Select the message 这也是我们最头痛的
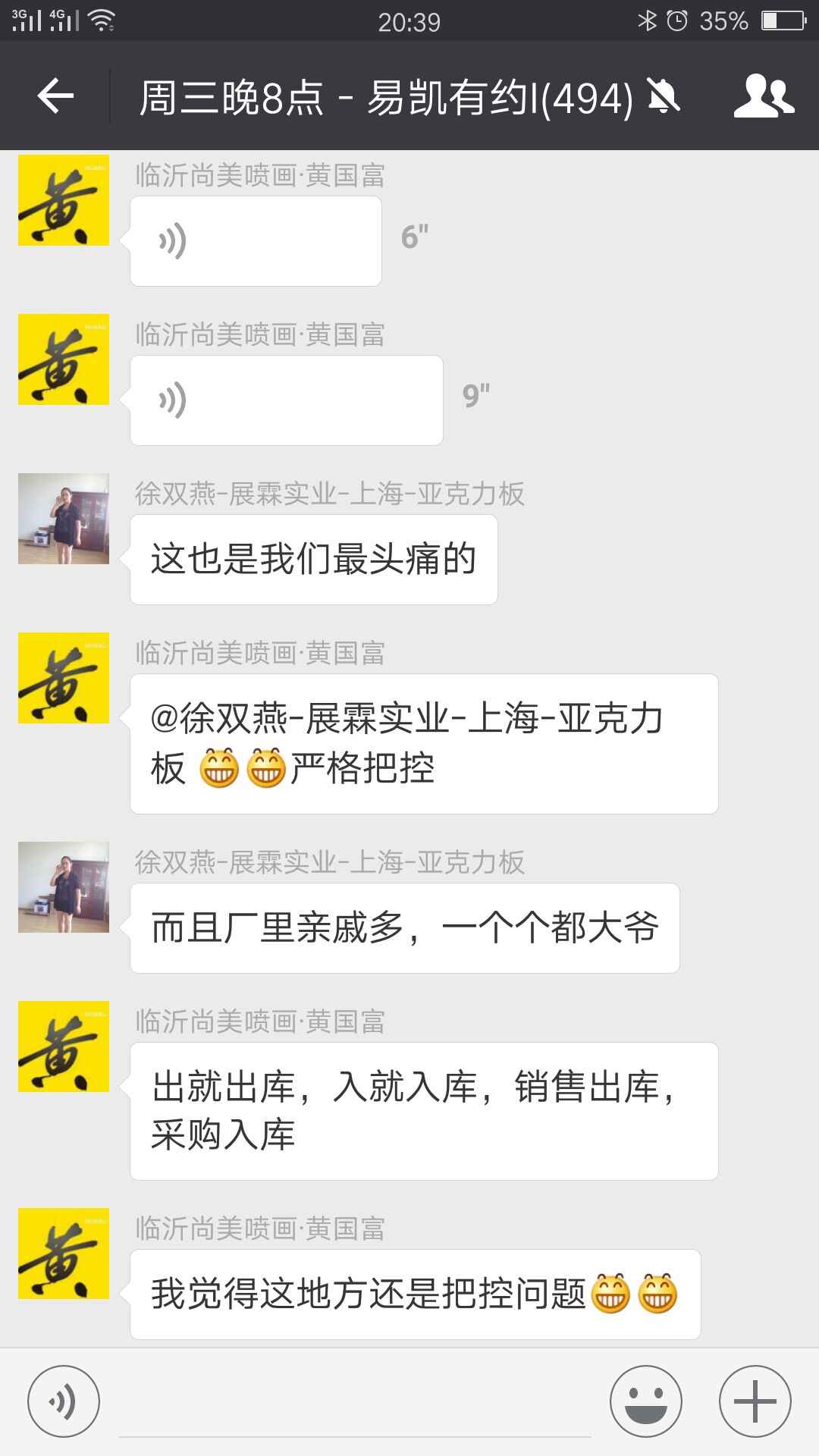 pos(312,557)
